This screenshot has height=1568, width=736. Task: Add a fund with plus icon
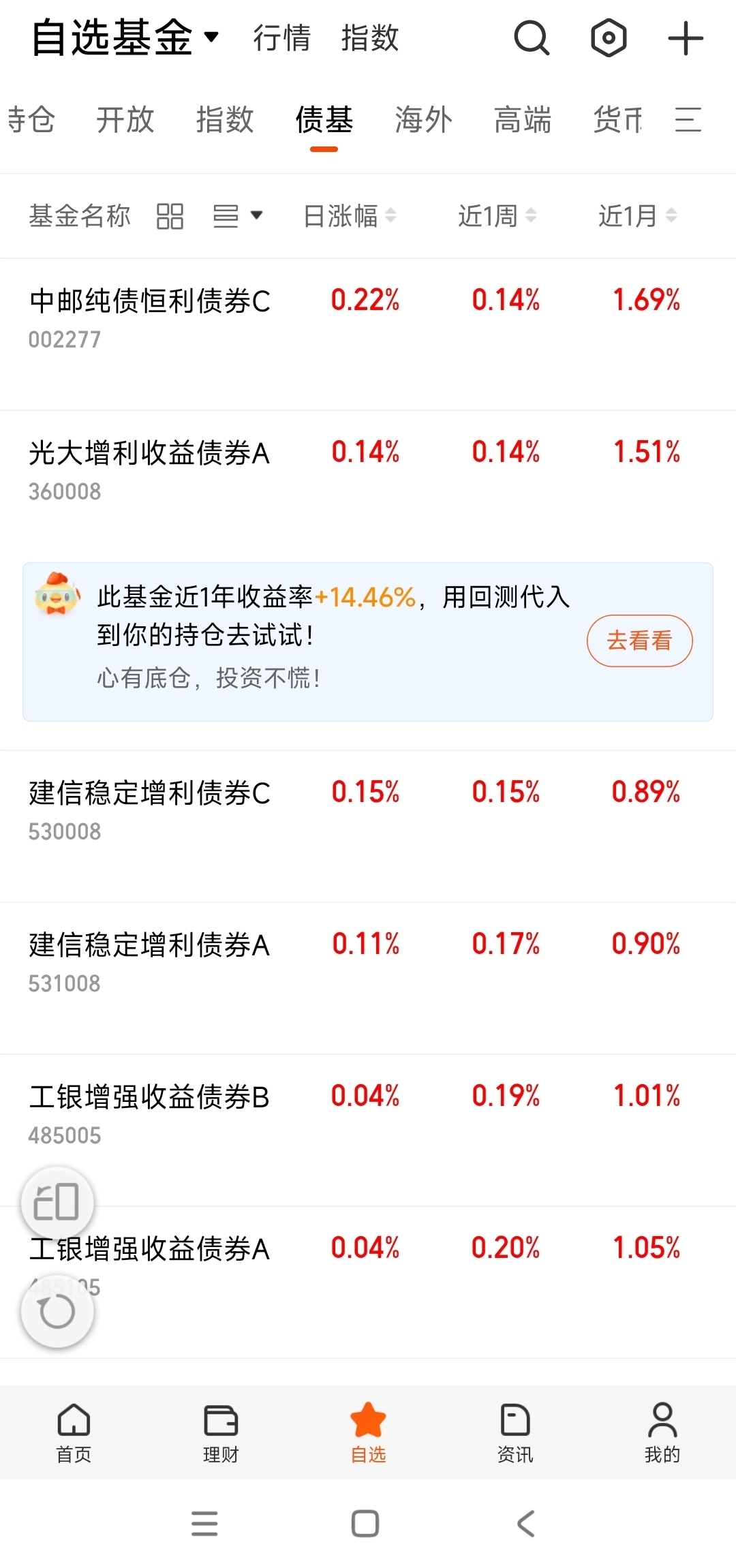(686, 38)
